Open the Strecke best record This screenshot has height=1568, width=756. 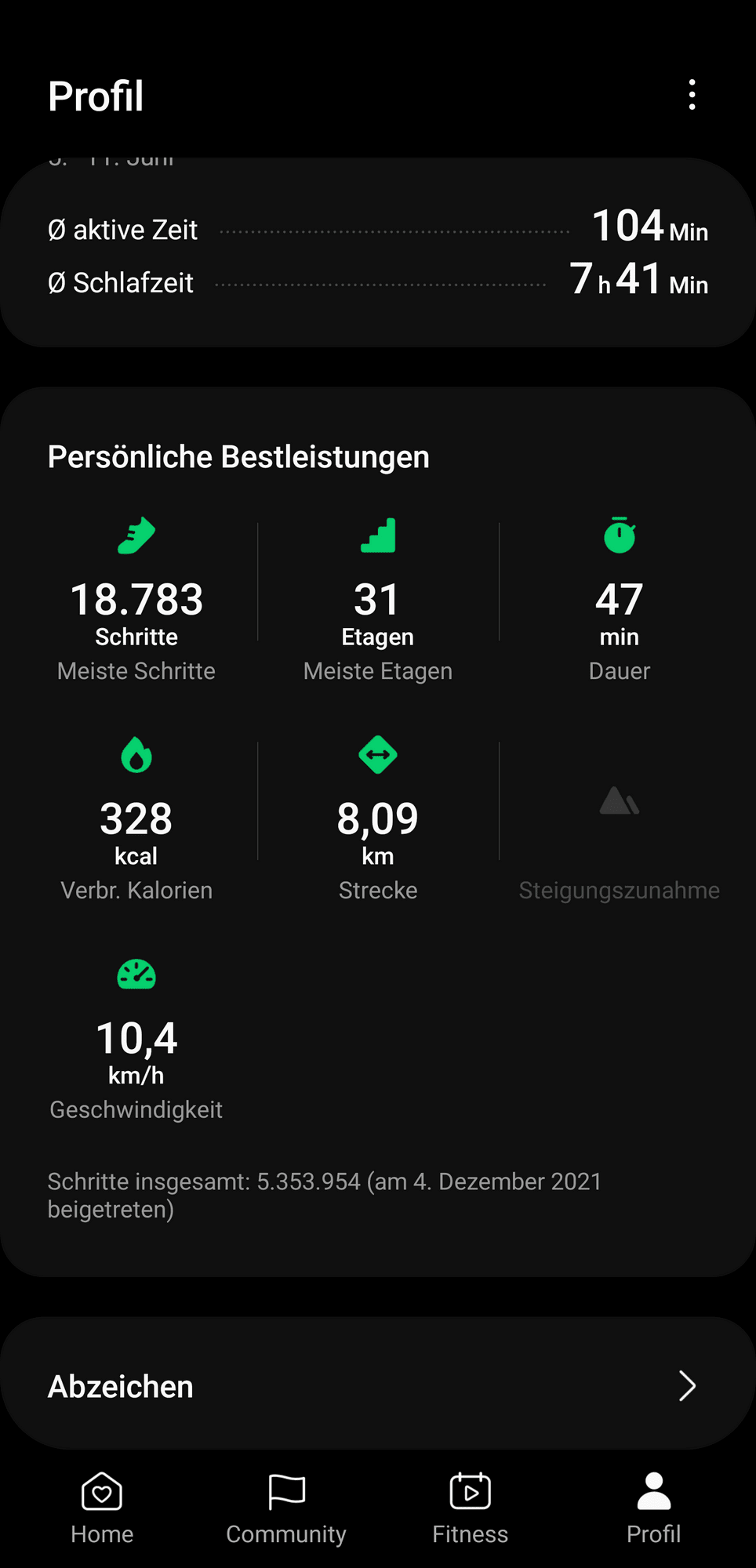point(377,819)
